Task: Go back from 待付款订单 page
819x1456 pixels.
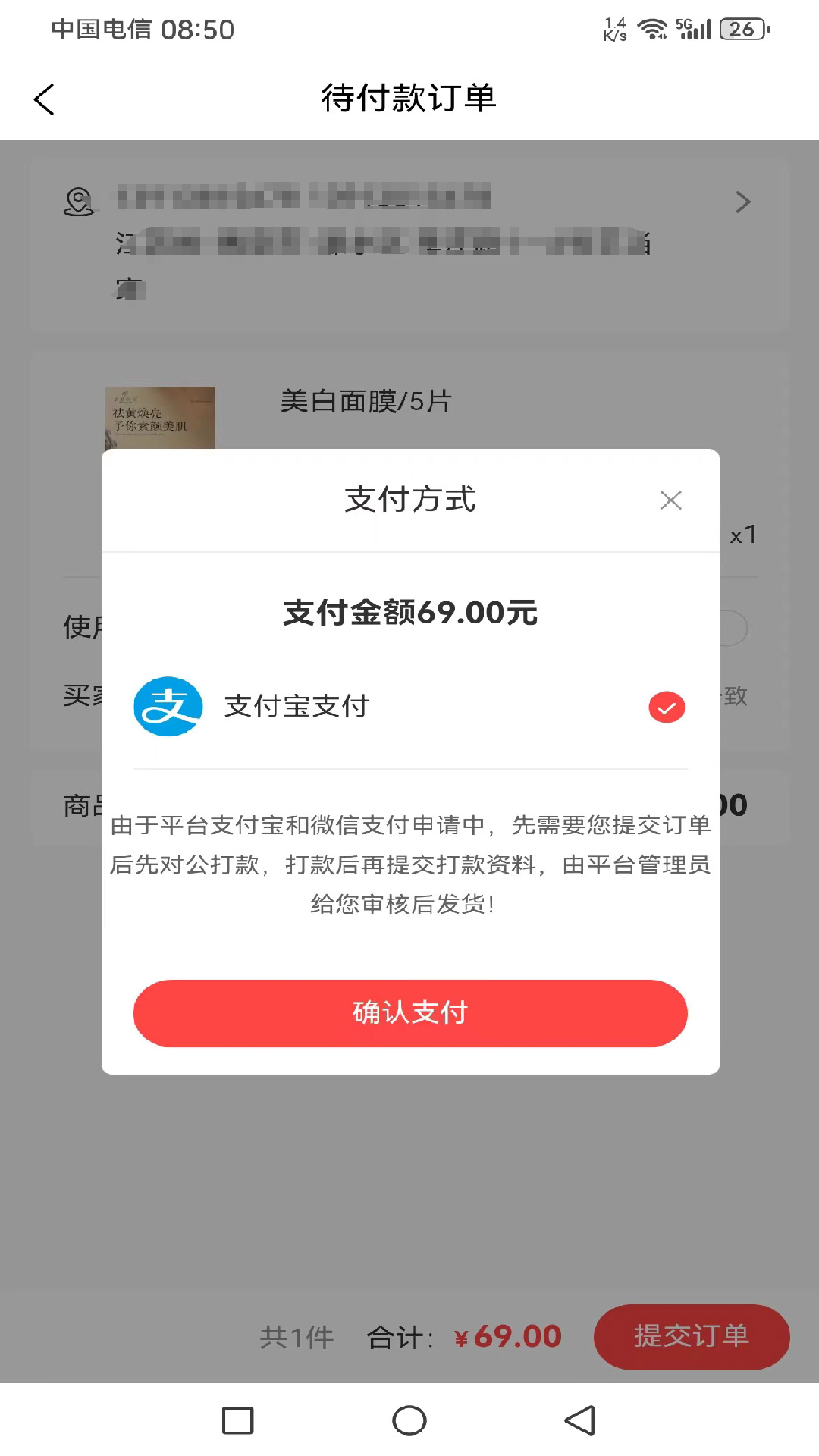Action: point(45,99)
